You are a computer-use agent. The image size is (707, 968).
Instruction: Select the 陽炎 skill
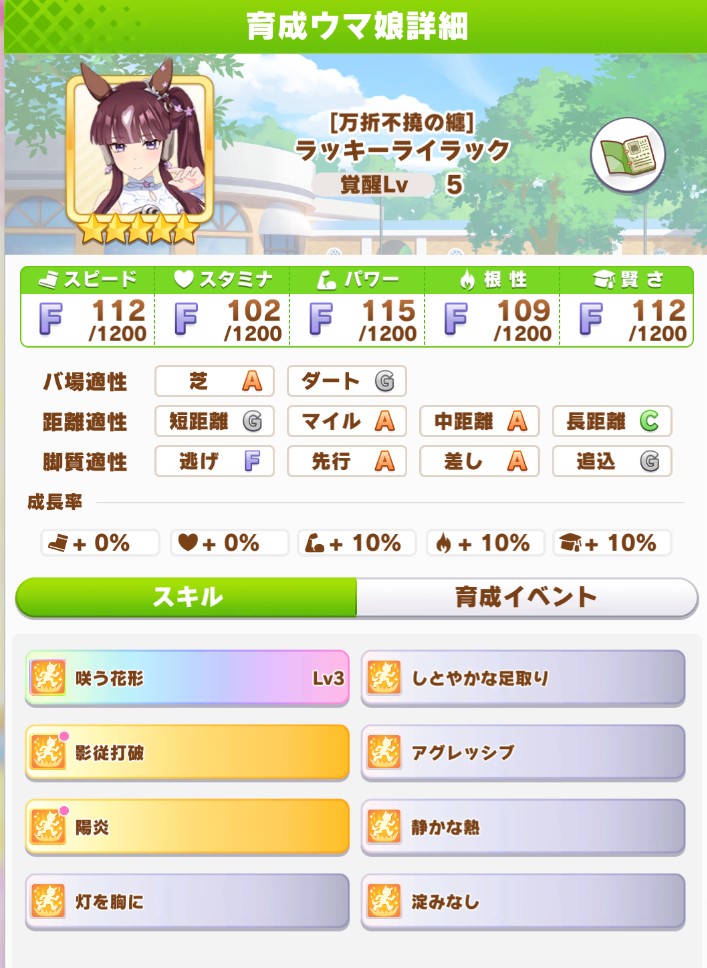[187, 827]
